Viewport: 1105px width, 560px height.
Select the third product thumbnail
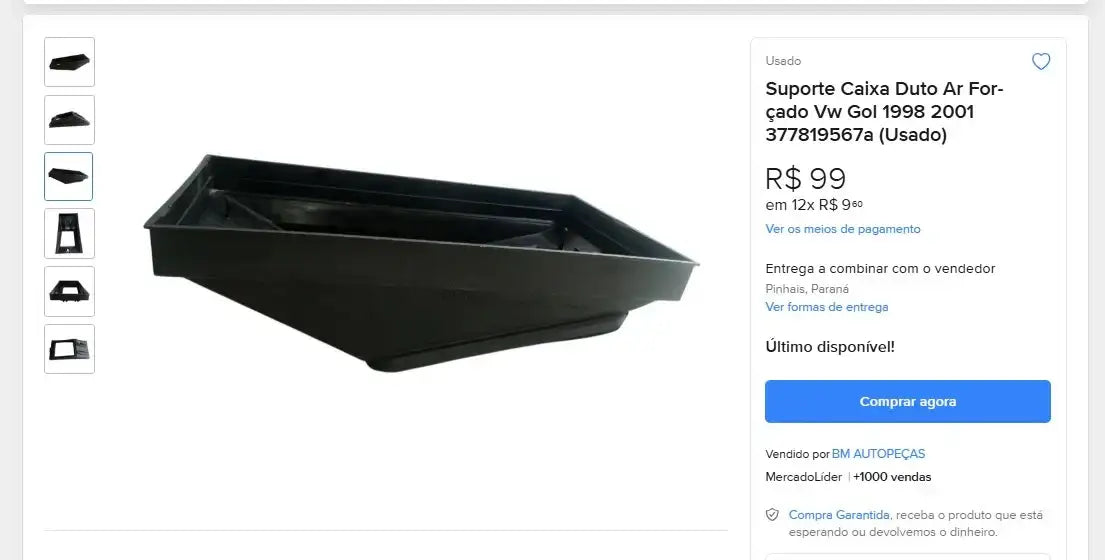(x=69, y=176)
